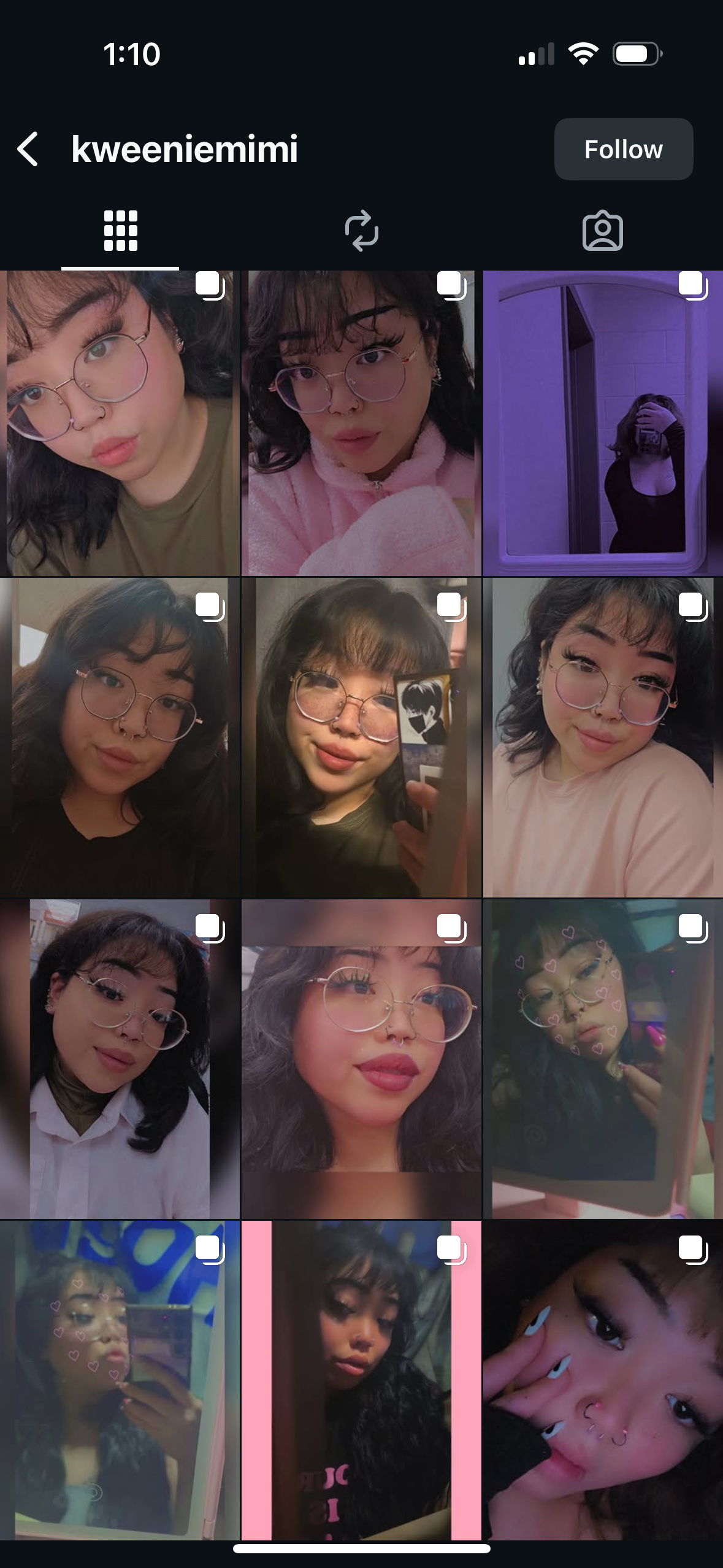Switch to the tagged photos tab

(602, 231)
